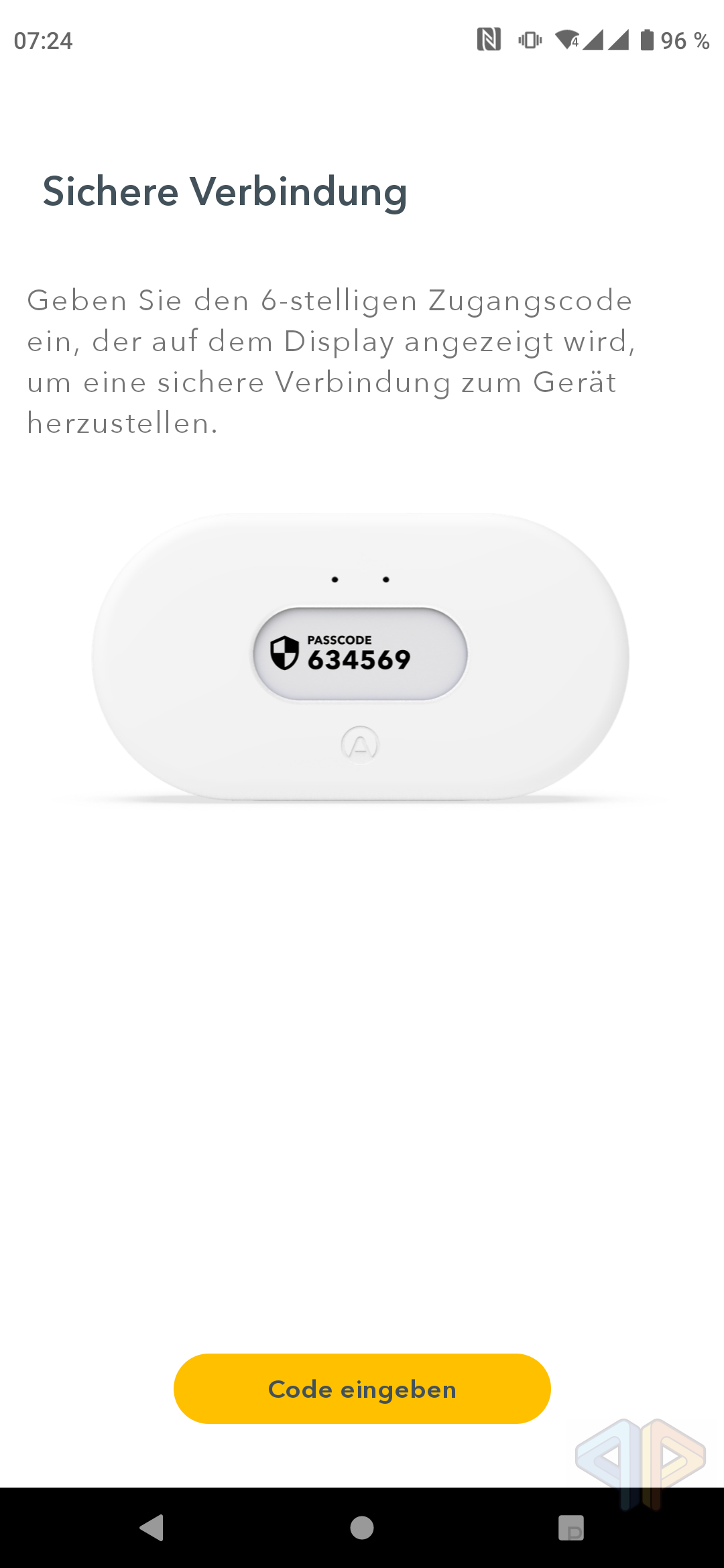Go back using the system back arrow

coord(152,1528)
